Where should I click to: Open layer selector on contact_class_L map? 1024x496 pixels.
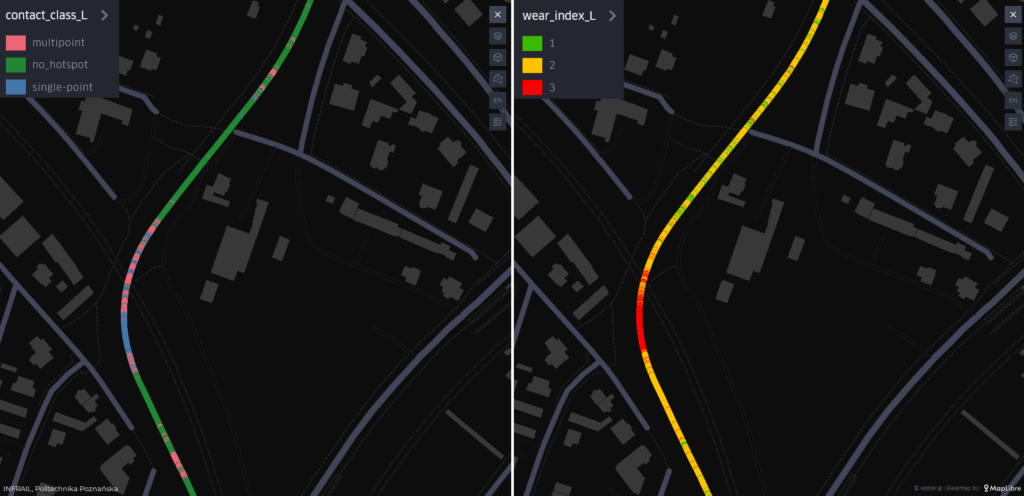coord(497,36)
